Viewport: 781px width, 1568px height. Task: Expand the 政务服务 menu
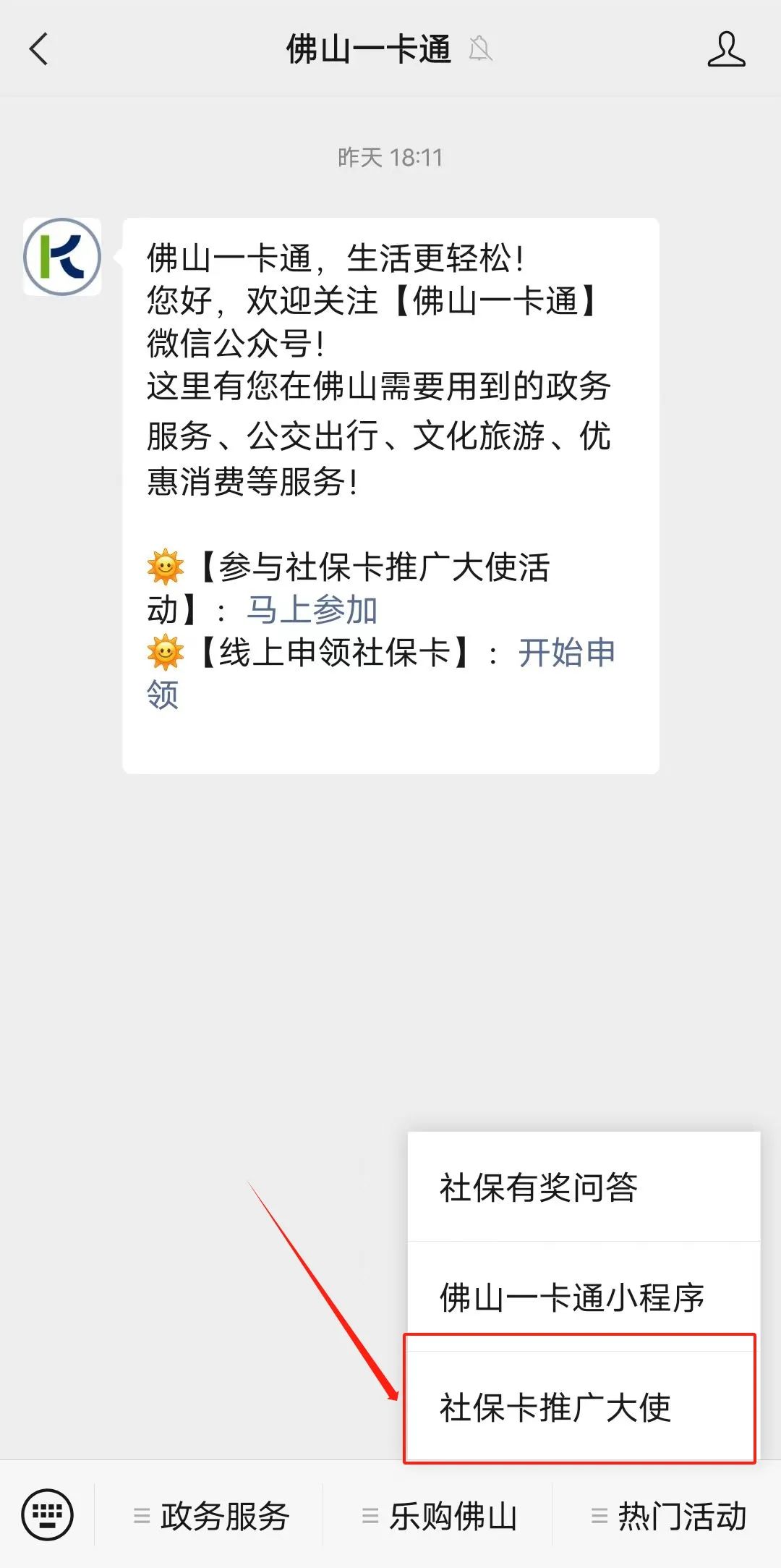coord(210,1515)
